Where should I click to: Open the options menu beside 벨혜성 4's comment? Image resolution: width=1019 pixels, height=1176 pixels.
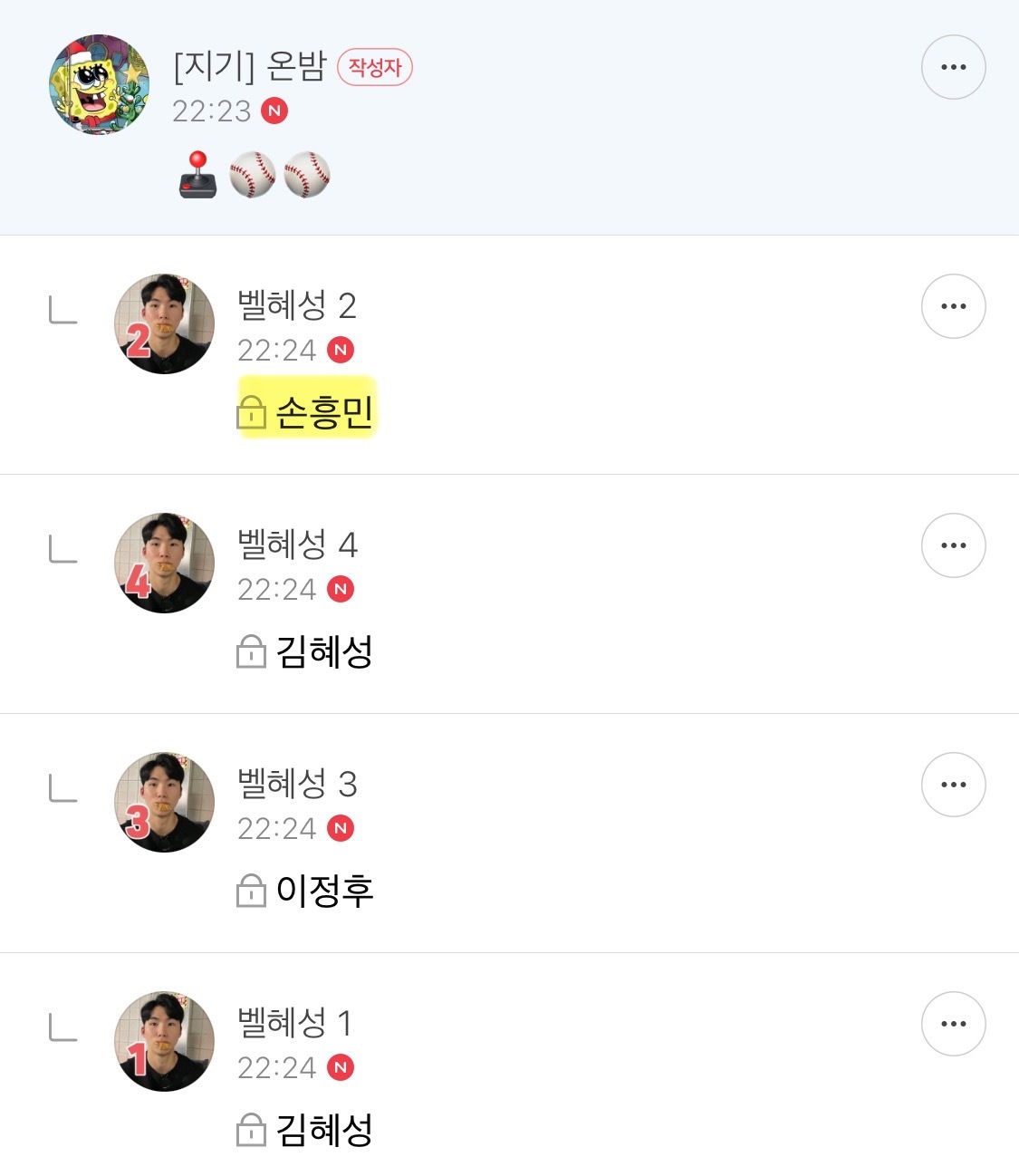953,545
